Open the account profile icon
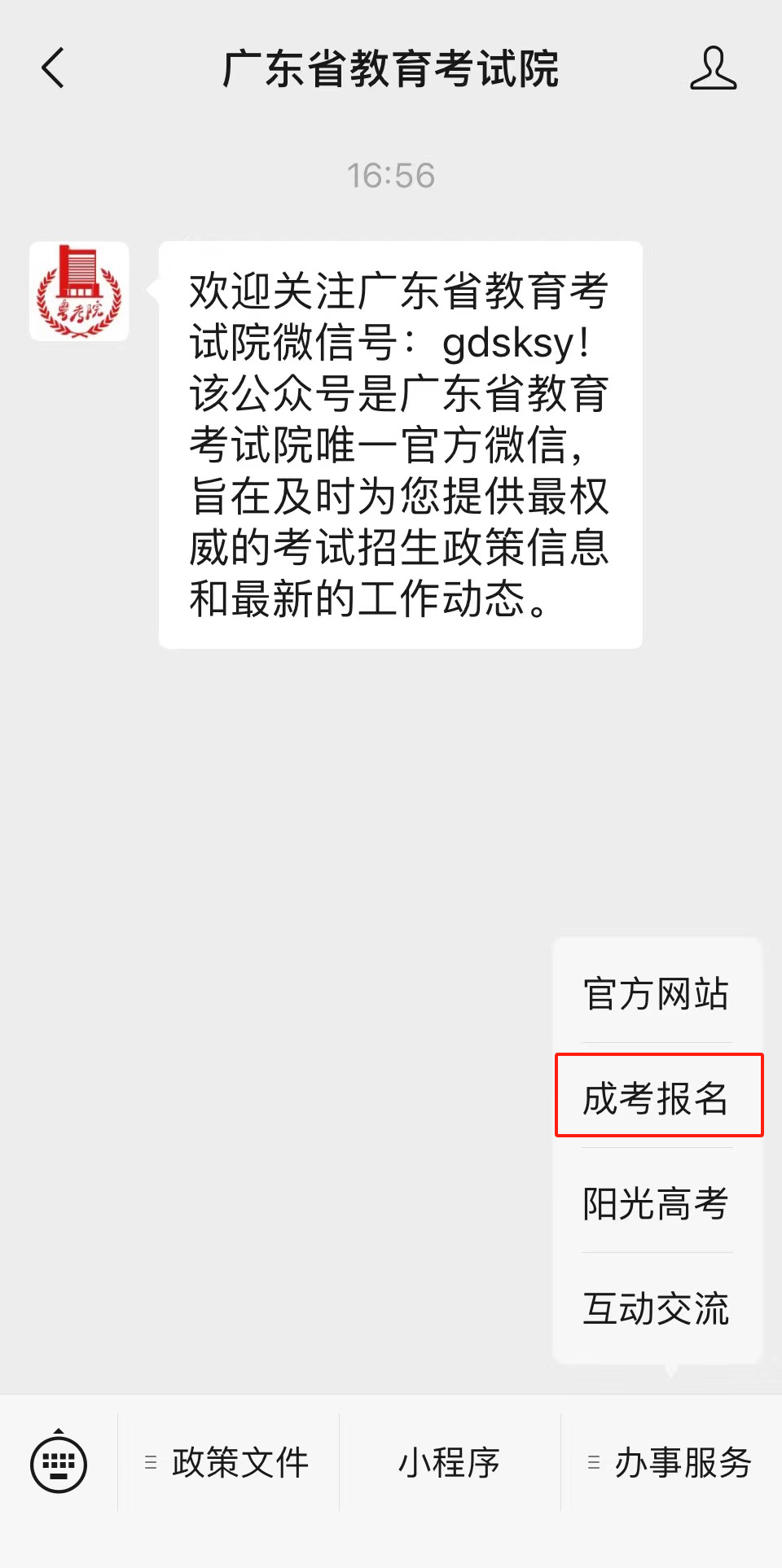Image resolution: width=782 pixels, height=1568 pixels. (x=713, y=68)
